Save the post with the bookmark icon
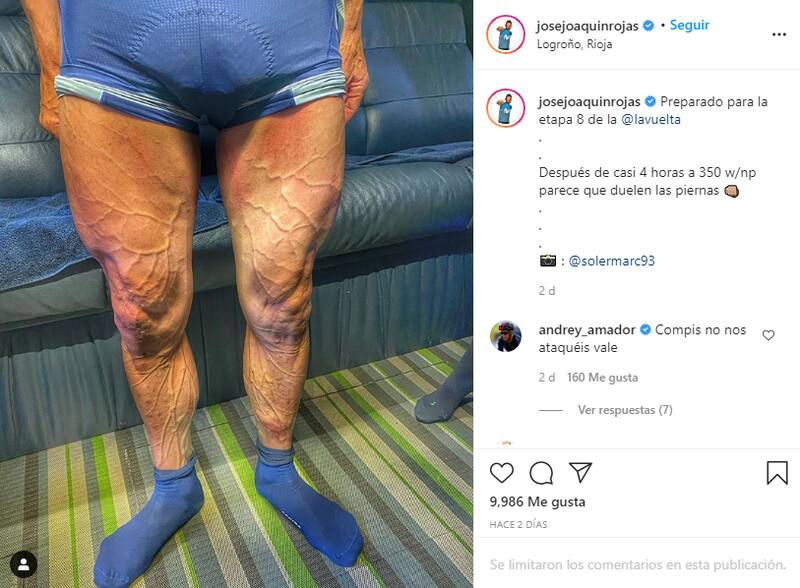Viewport: 800px width, 588px height. 777,473
